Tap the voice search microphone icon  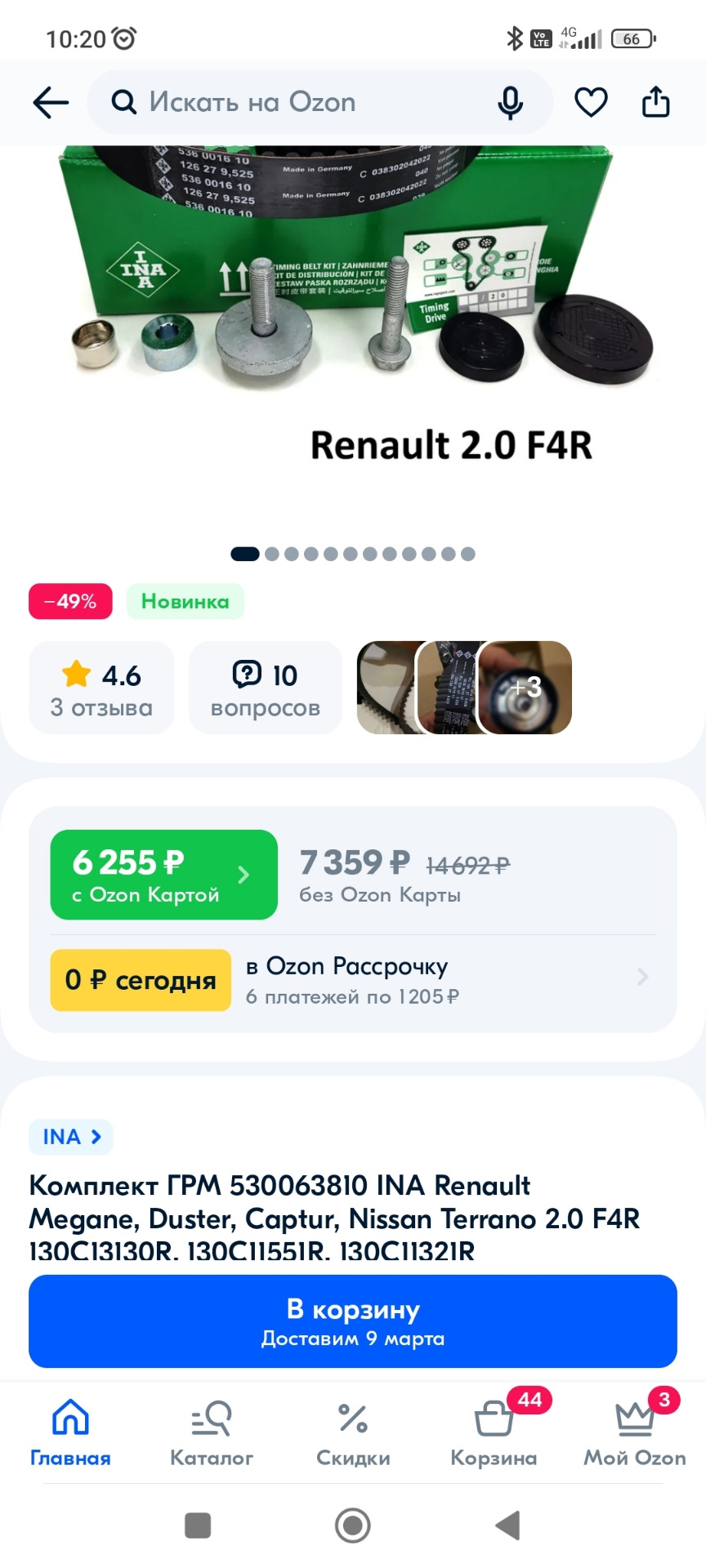(x=511, y=102)
